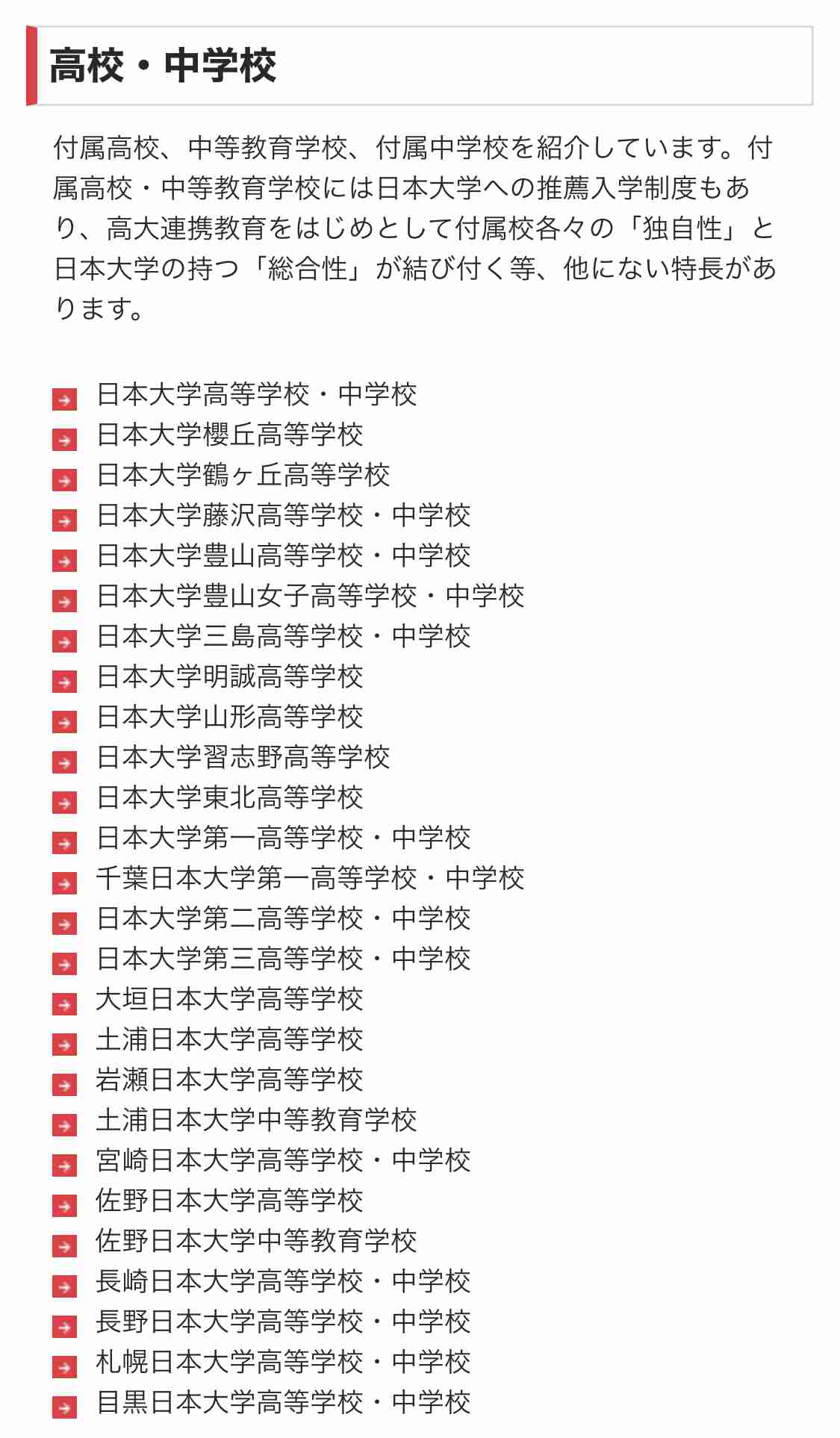The image size is (840, 1438).
Task: Open 日本大学櫻丘高等学校 link
Action: click(229, 435)
